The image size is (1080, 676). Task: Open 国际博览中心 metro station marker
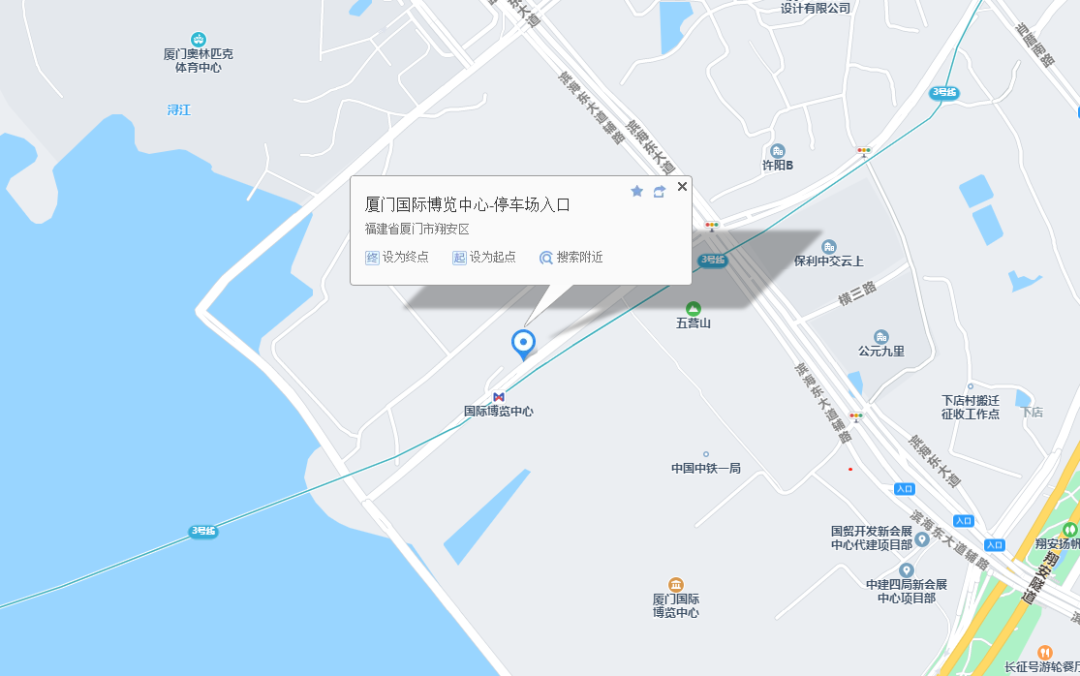(499, 397)
